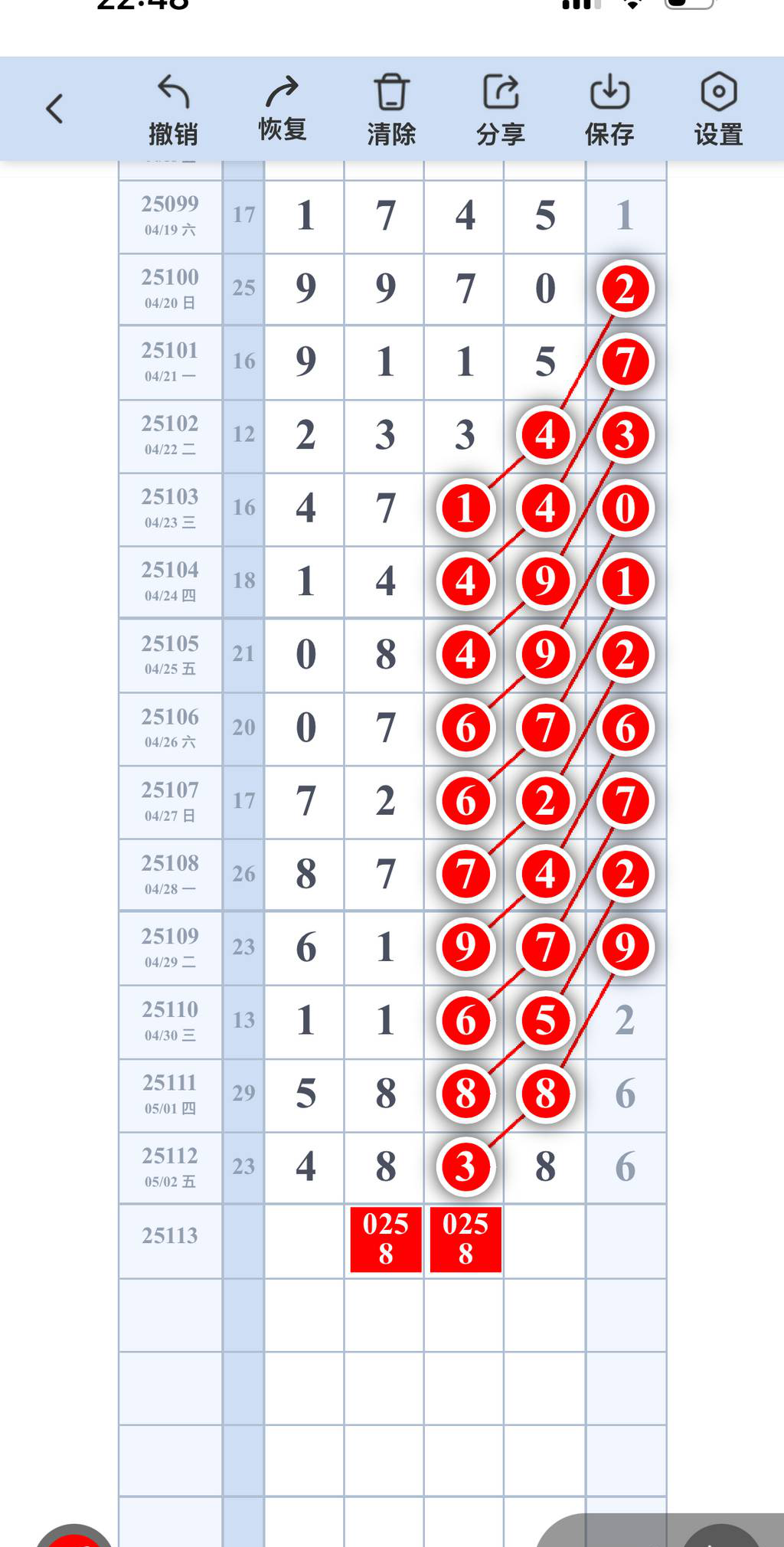Open 设置 settings
Viewport: 784px width, 1547px height.
coord(718,110)
